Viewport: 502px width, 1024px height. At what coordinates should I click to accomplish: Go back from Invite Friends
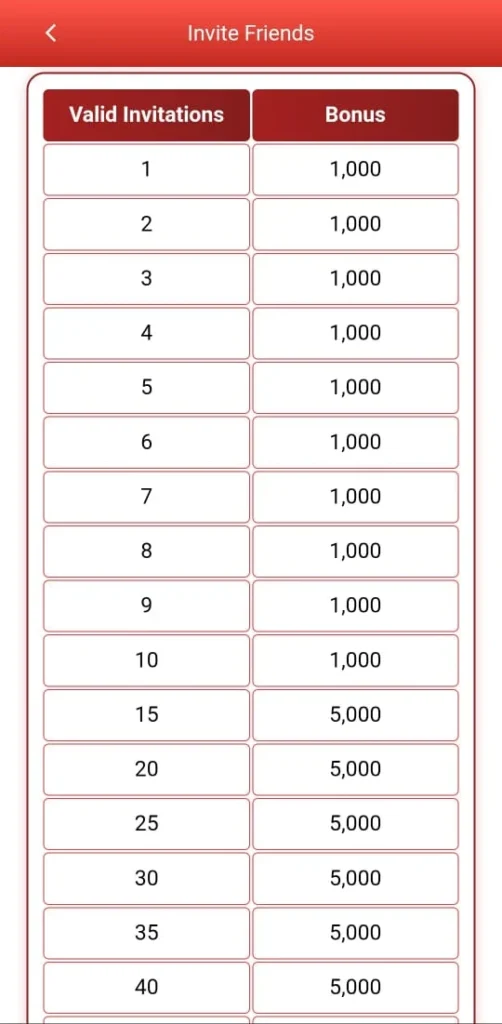pyautogui.click(x=51, y=33)
